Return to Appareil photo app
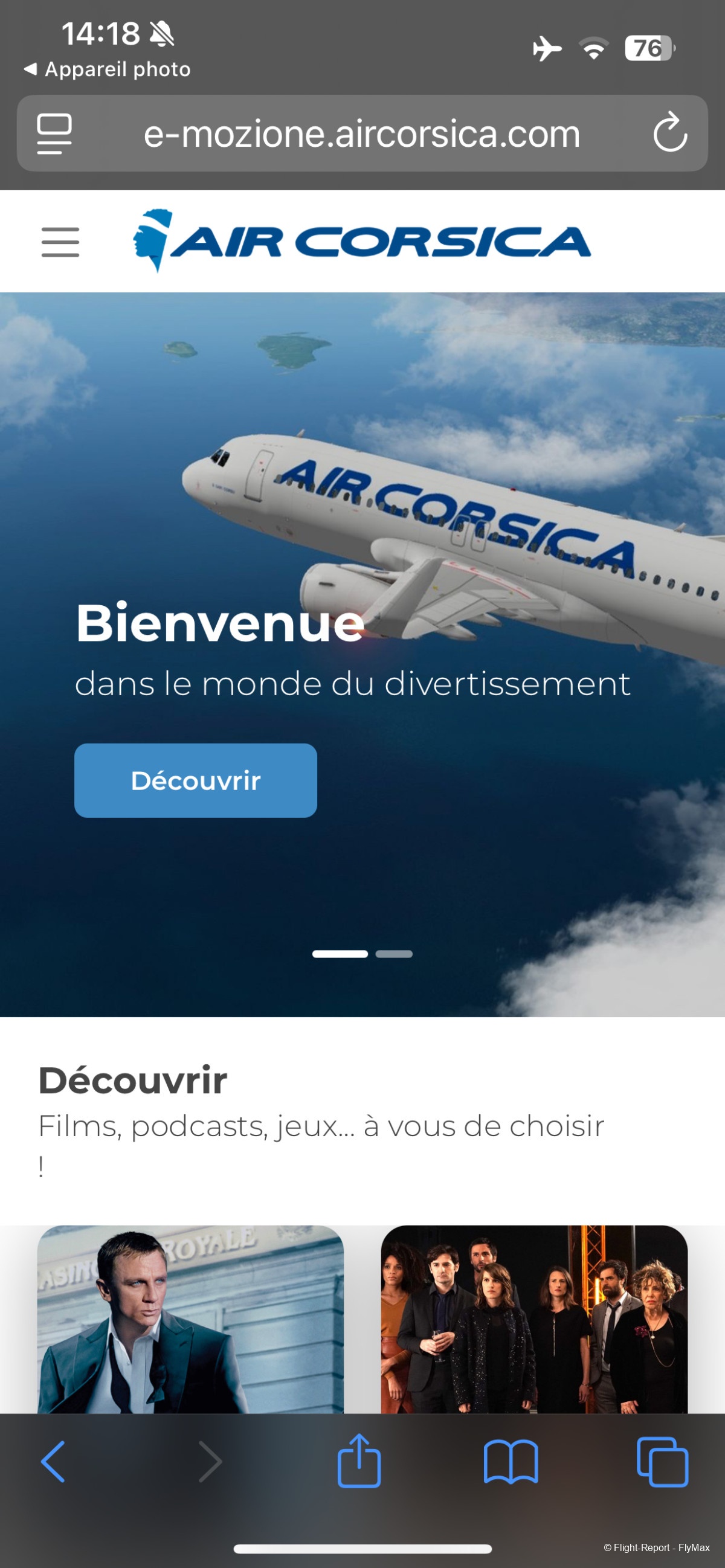725x1568 pixels. (107, 69)
